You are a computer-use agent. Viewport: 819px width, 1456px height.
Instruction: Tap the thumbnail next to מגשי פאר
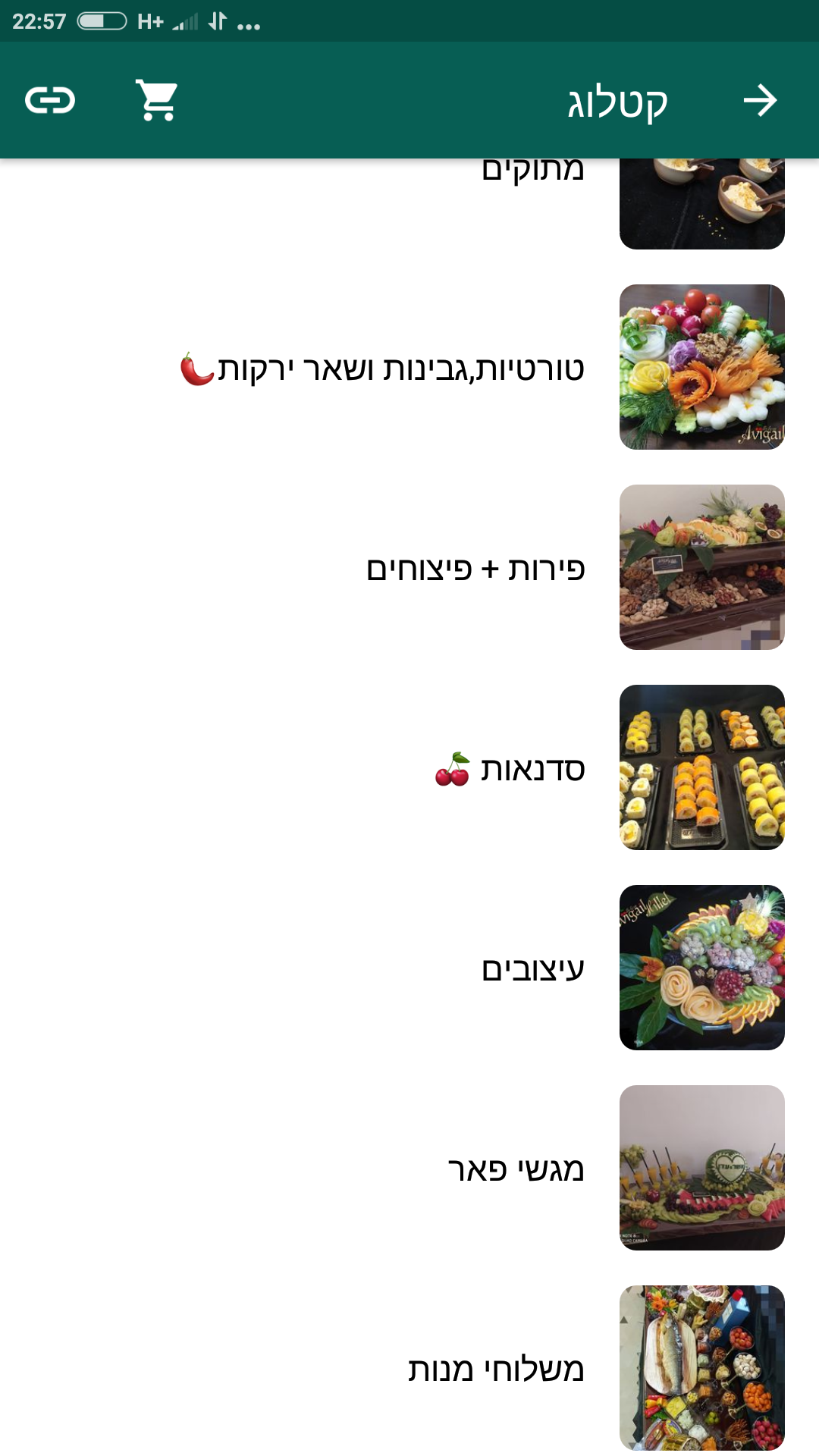point(701,1168)
